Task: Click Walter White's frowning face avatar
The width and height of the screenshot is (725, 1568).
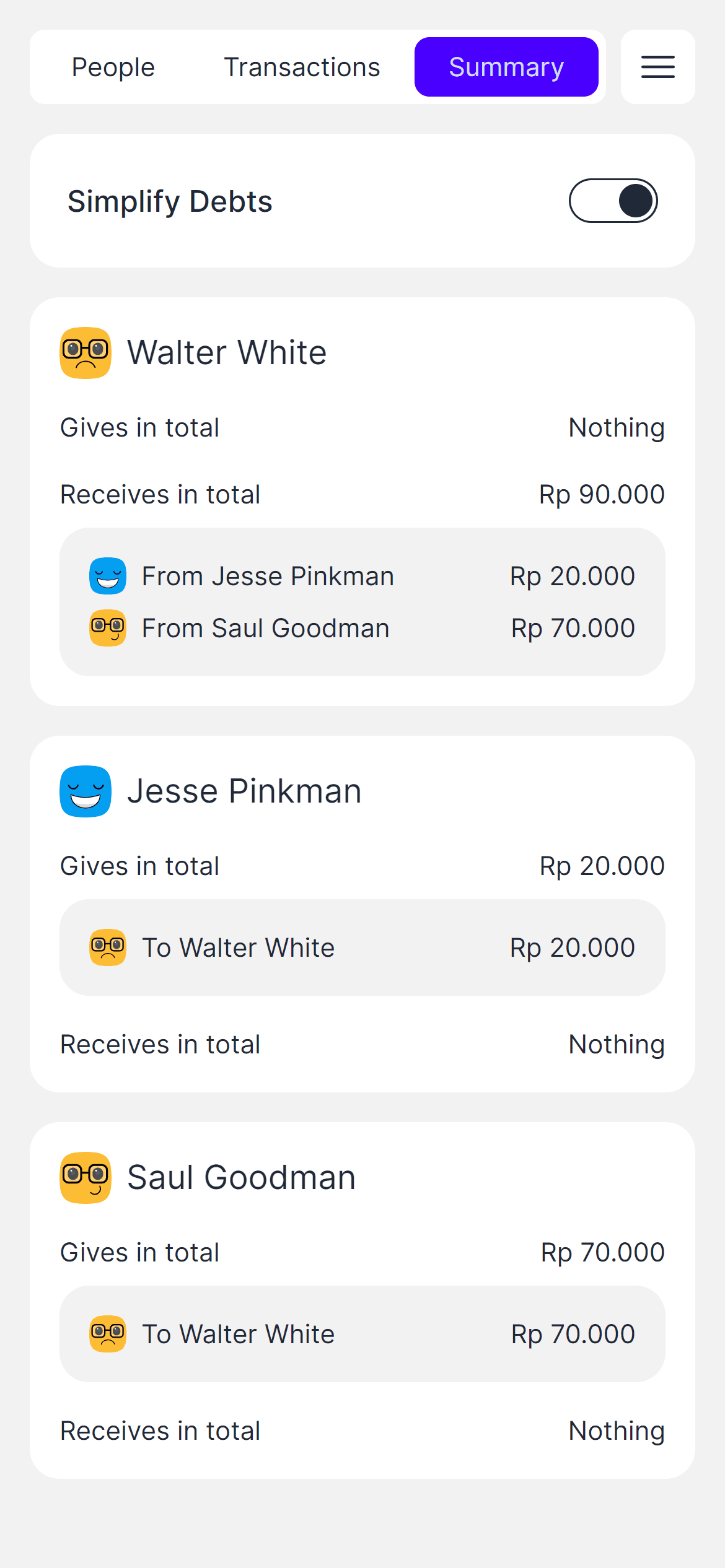Action: [86, 352]
